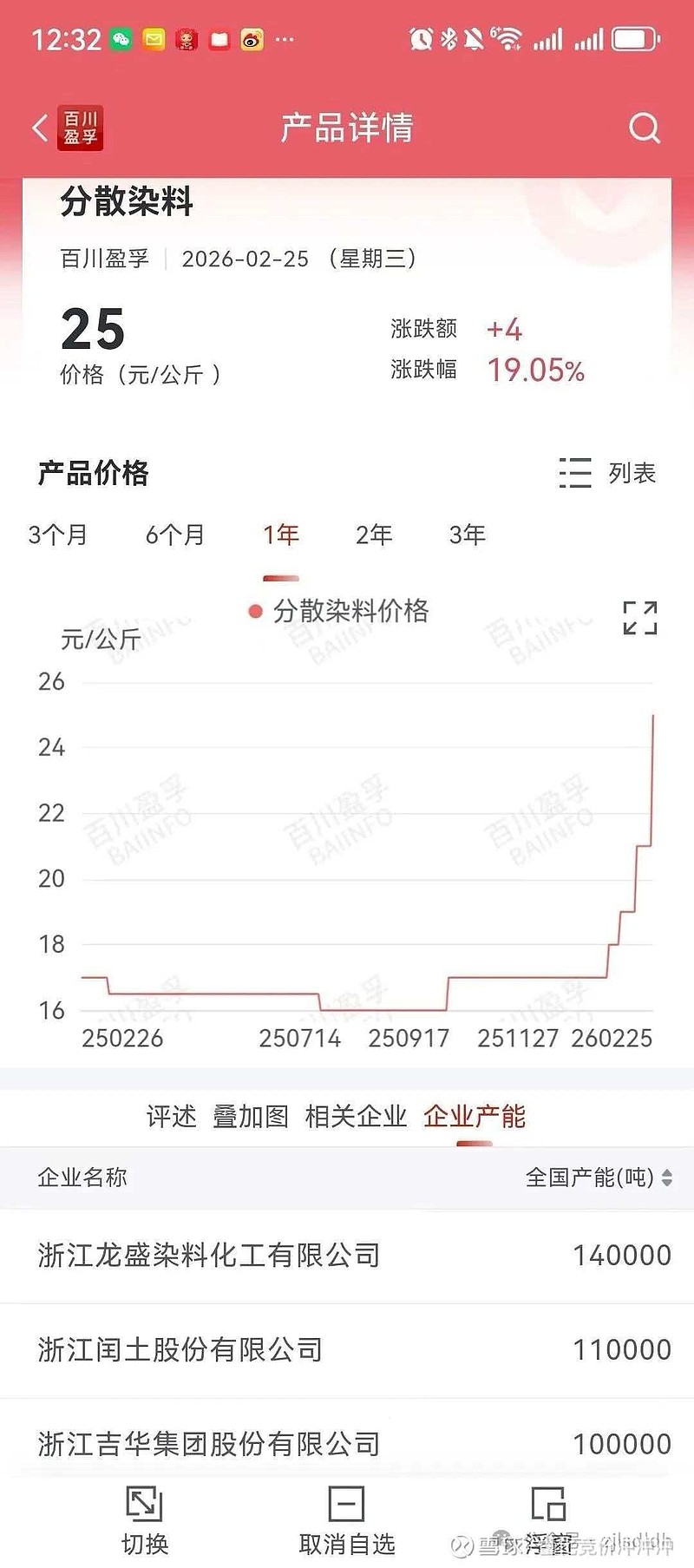Sort capacity ascending with the up arrow
This screenshot has height=1568, width=694.
(666, 1171)
